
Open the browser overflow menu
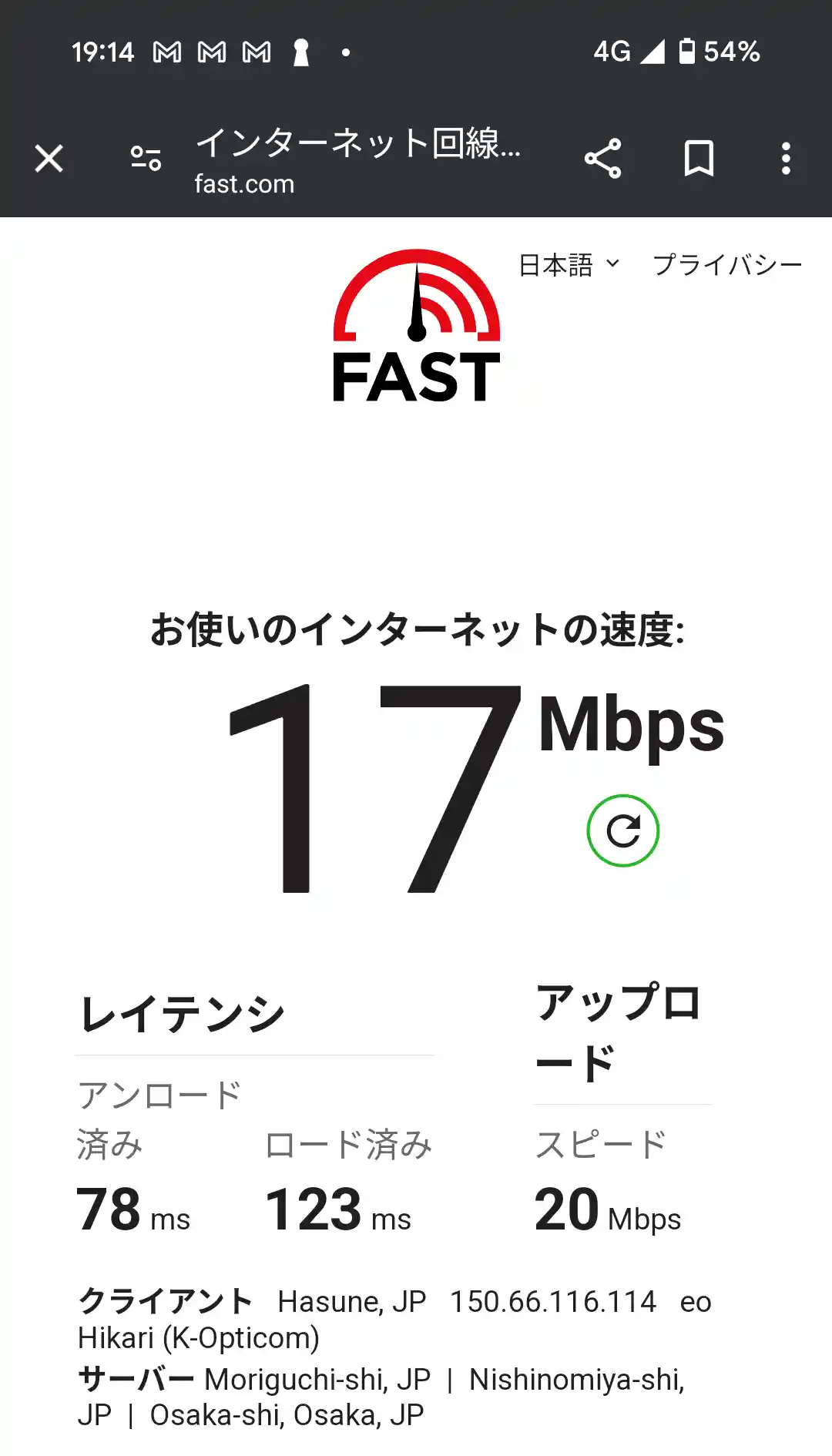tap(786, 159)
